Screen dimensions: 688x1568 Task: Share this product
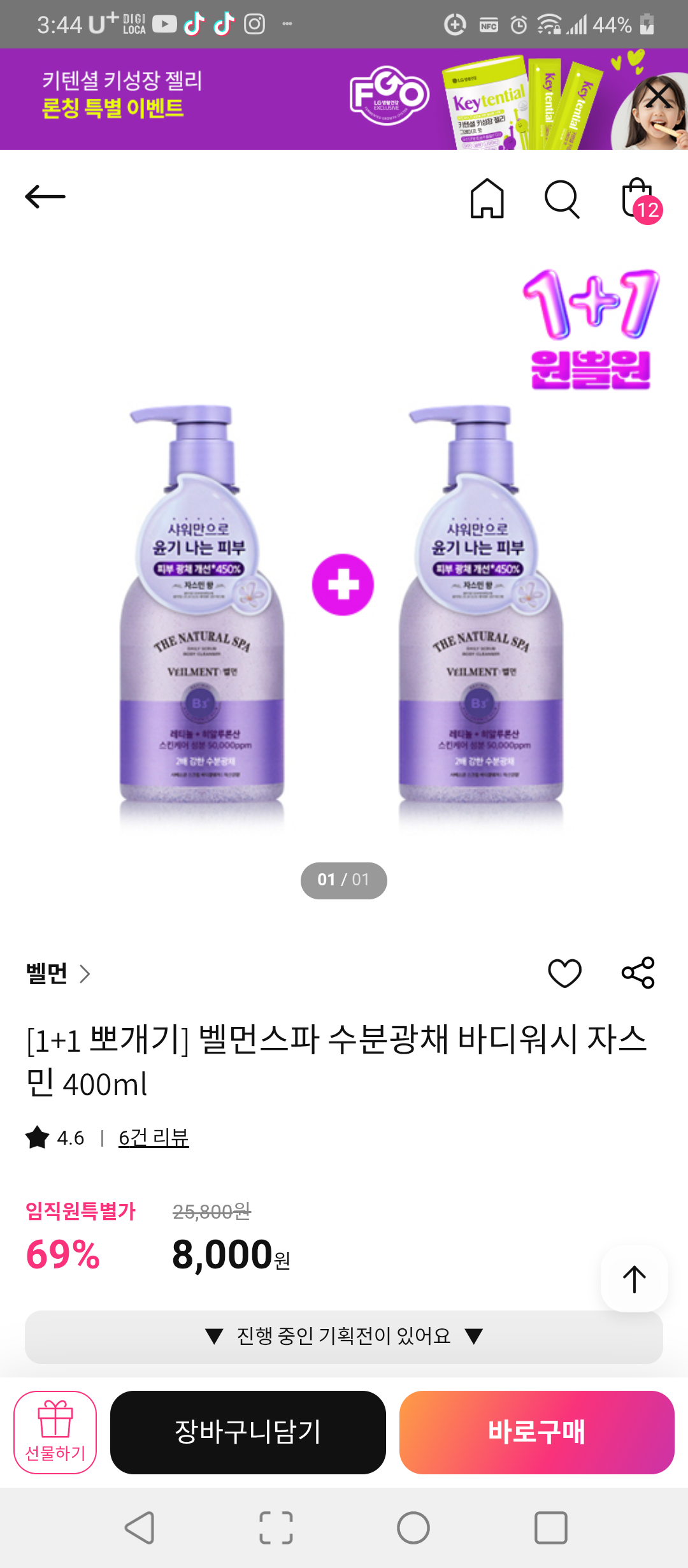pos(638,973)
